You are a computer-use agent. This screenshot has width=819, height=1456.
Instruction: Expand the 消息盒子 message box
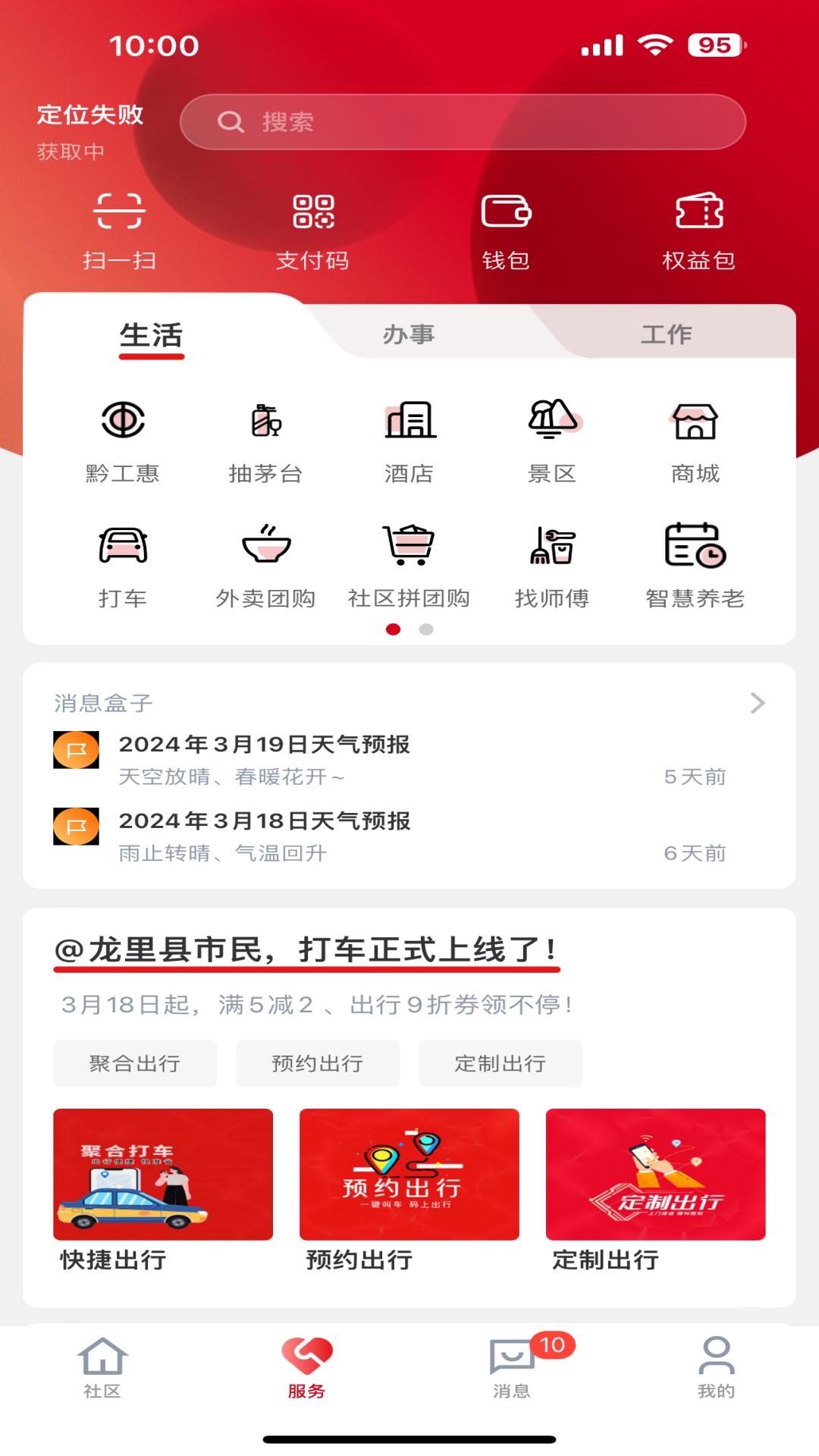[x=756, y=703]
